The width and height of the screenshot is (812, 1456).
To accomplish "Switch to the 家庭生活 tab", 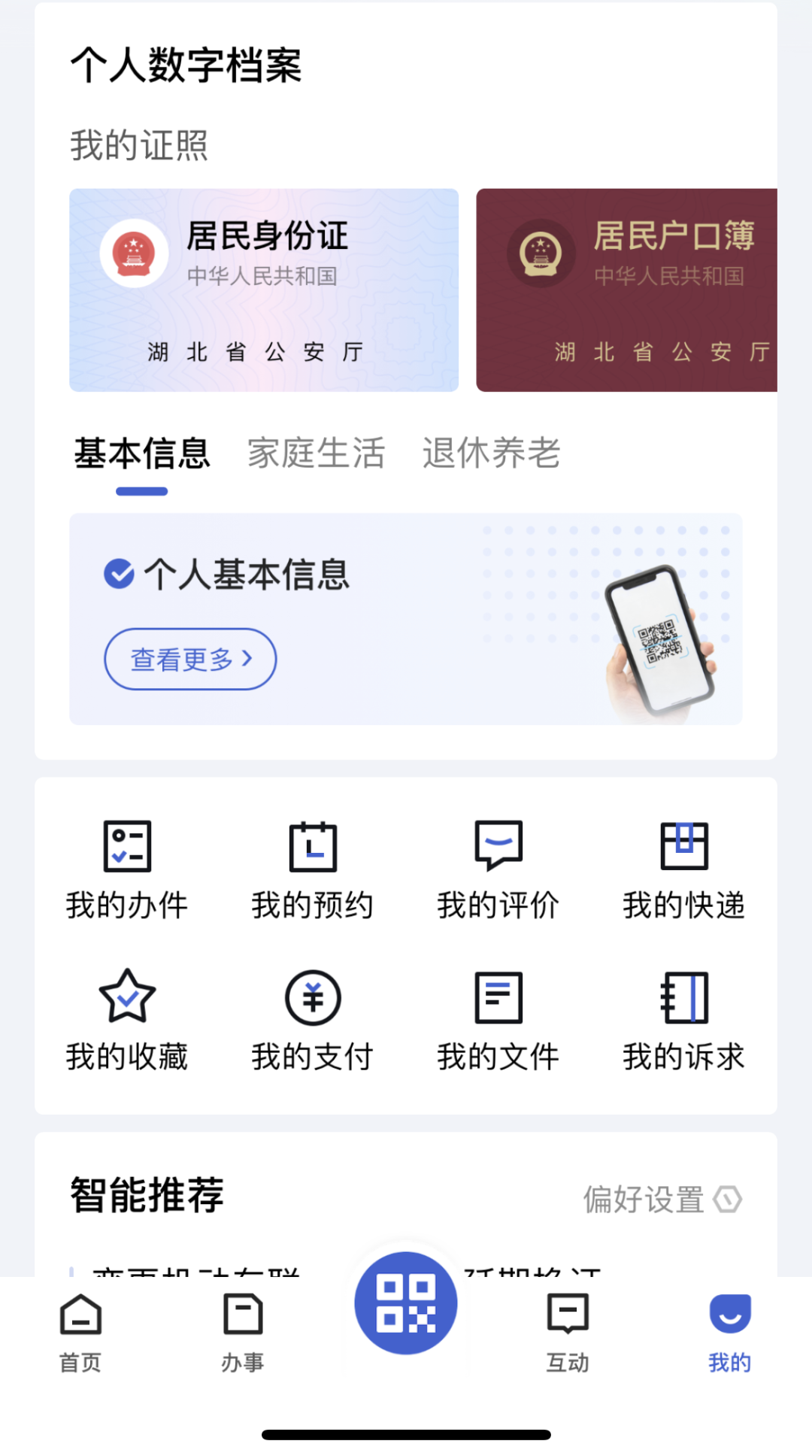I will click(x=316, y=453).
